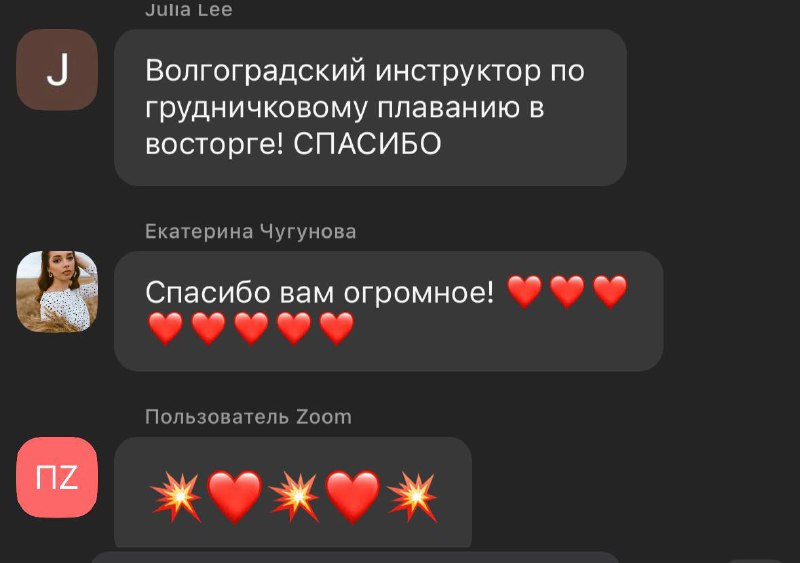Select the message about Волгоградский инструктор
This screenshot has width=800, height=563.
(x=370, y=108)
